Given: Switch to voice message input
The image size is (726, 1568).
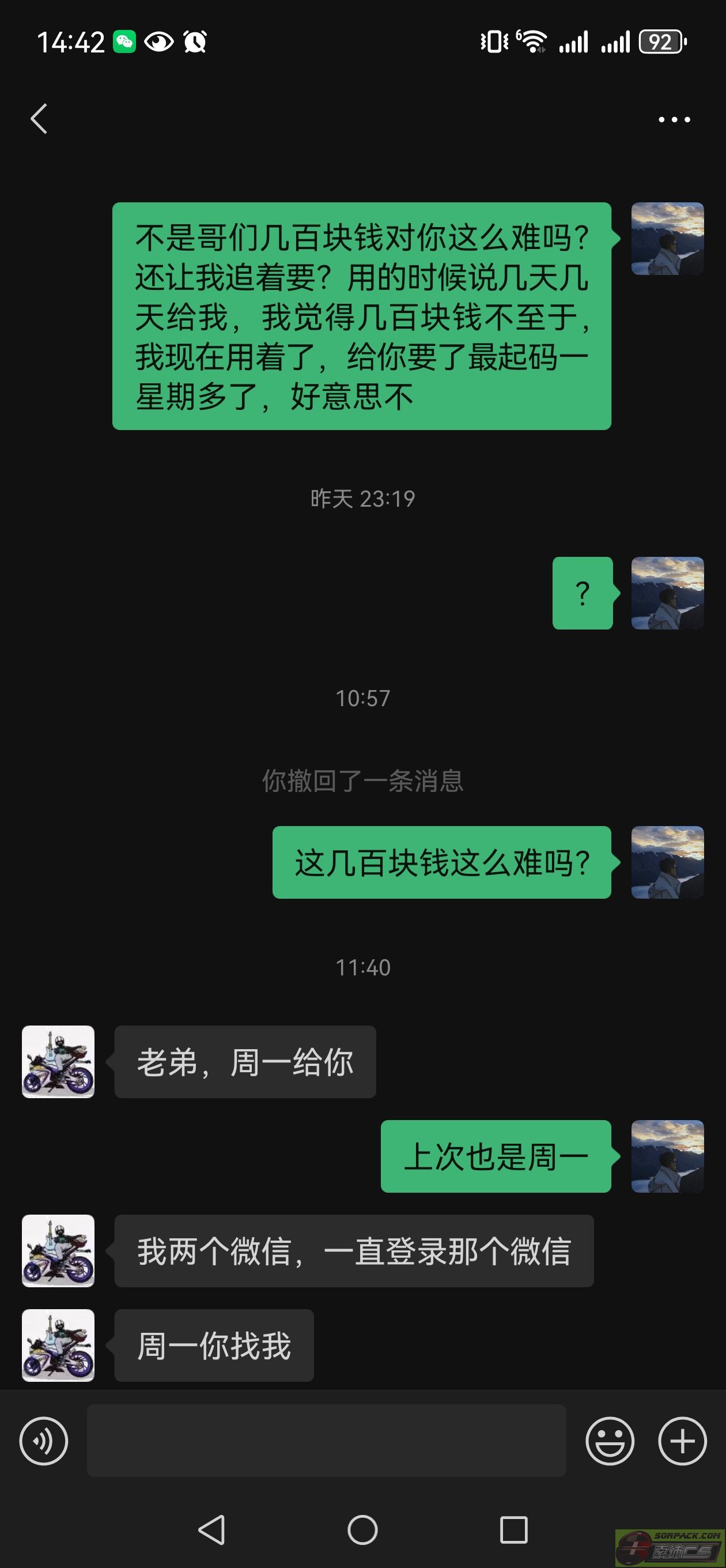Looking at the screenshot, I should (x=44, y=1441).
